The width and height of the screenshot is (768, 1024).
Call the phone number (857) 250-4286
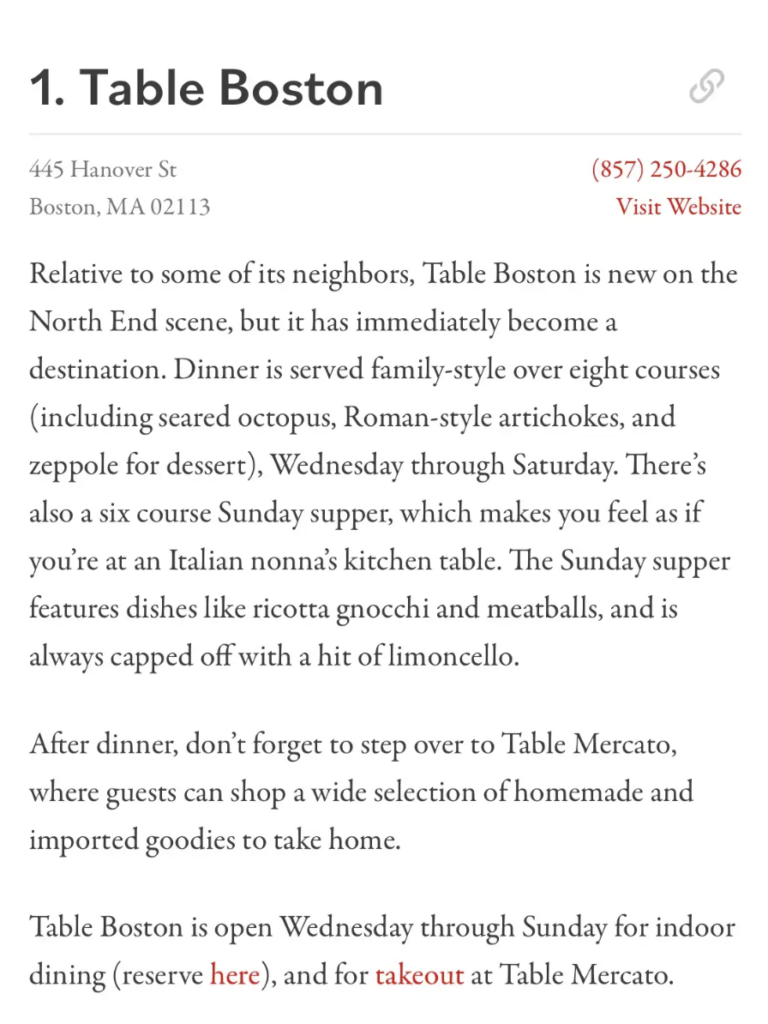[x=666, y=169]
